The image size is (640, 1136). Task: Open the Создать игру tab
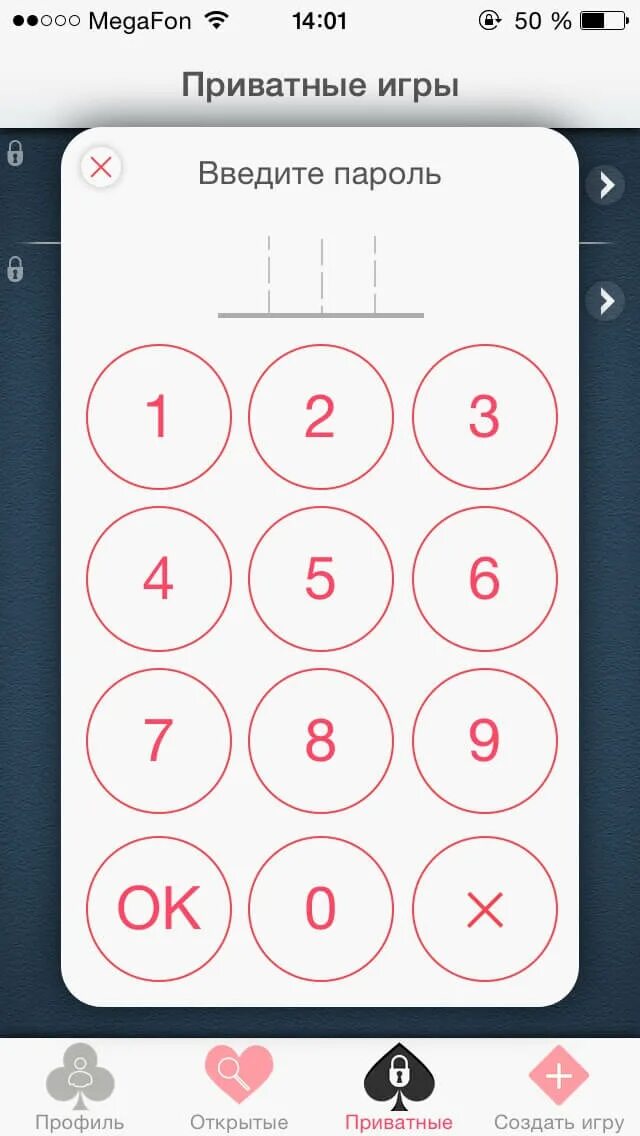[x=559, y=1087]
